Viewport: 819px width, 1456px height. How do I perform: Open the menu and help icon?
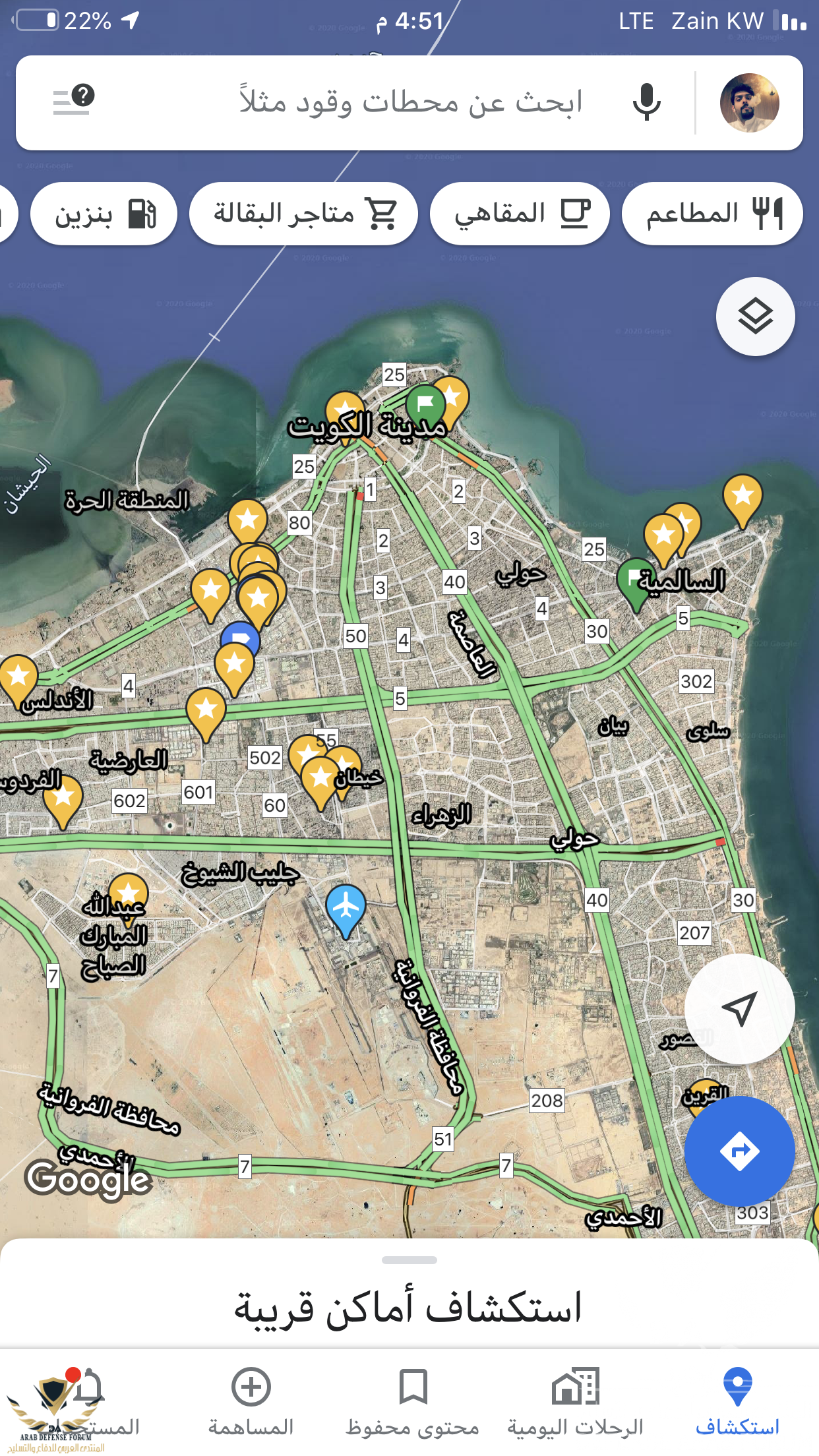(x=73, y=101)
